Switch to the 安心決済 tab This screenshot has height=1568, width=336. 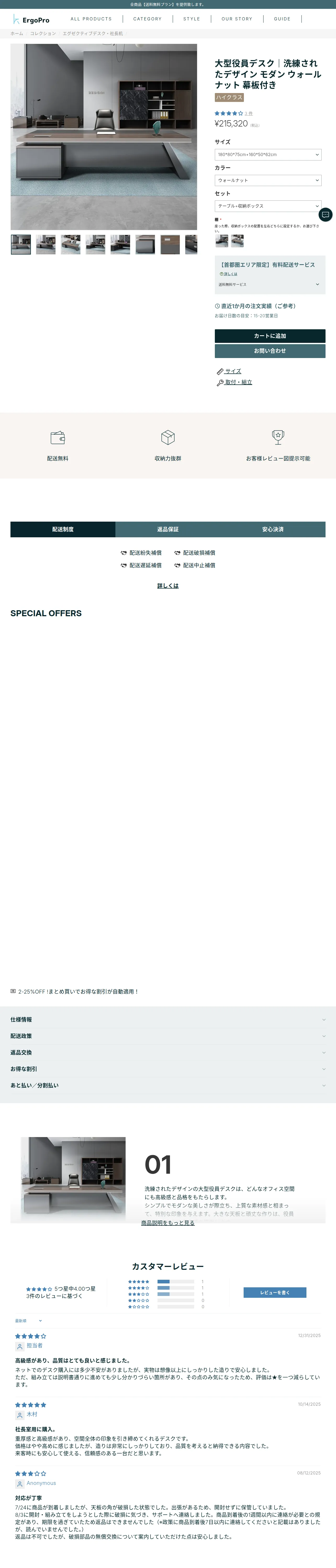[273, 529]
